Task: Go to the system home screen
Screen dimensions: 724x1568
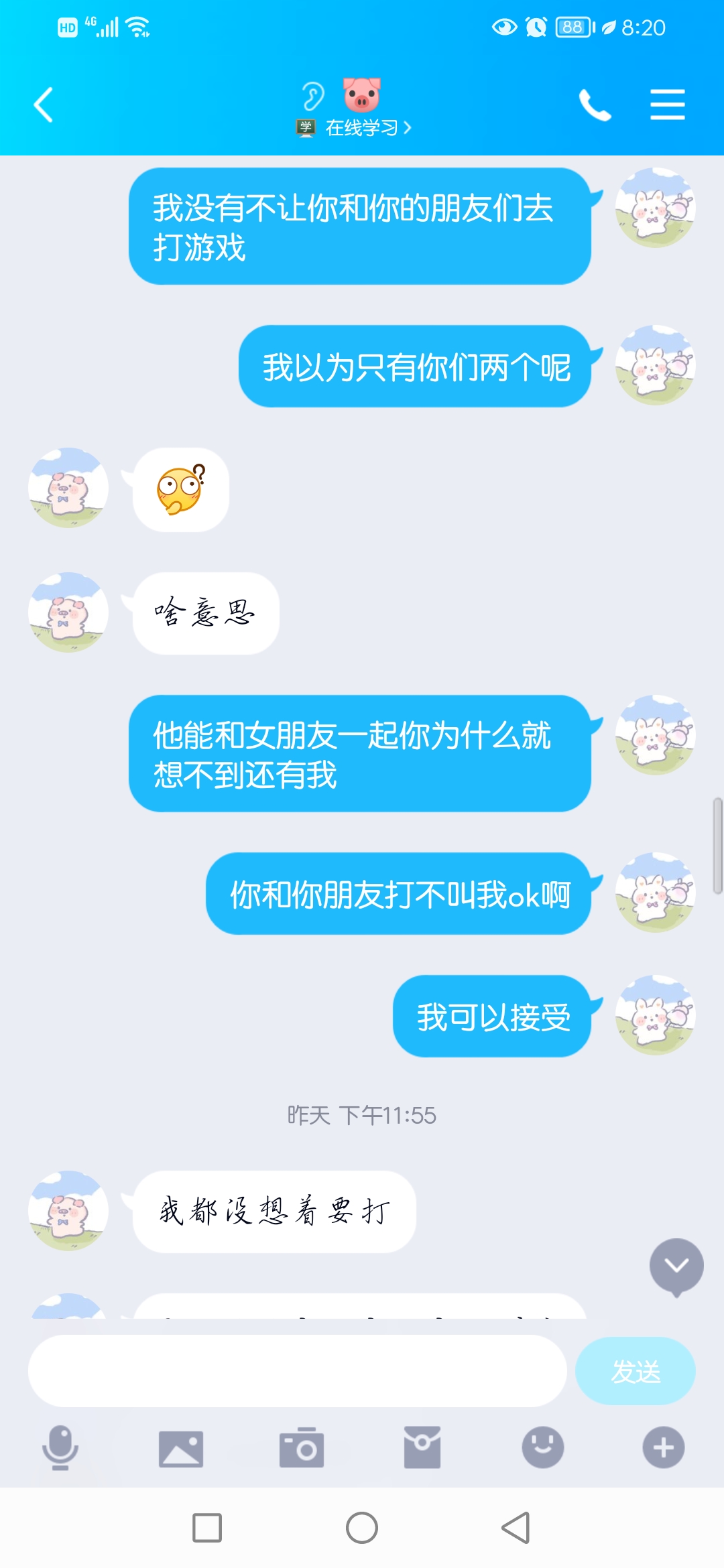Action: (362, 1528)
